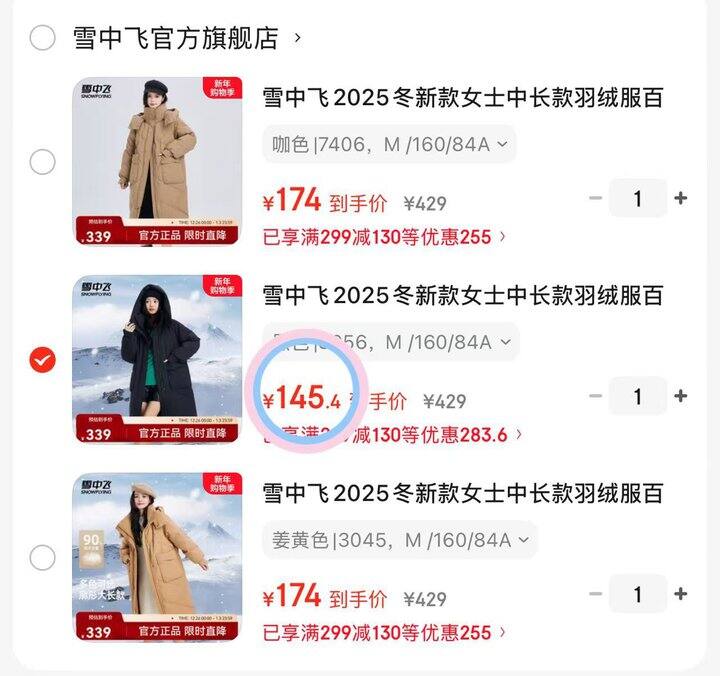
Task: Increase quantity of the 姜黄色 3045 jacket
Action: coord(681,594)
